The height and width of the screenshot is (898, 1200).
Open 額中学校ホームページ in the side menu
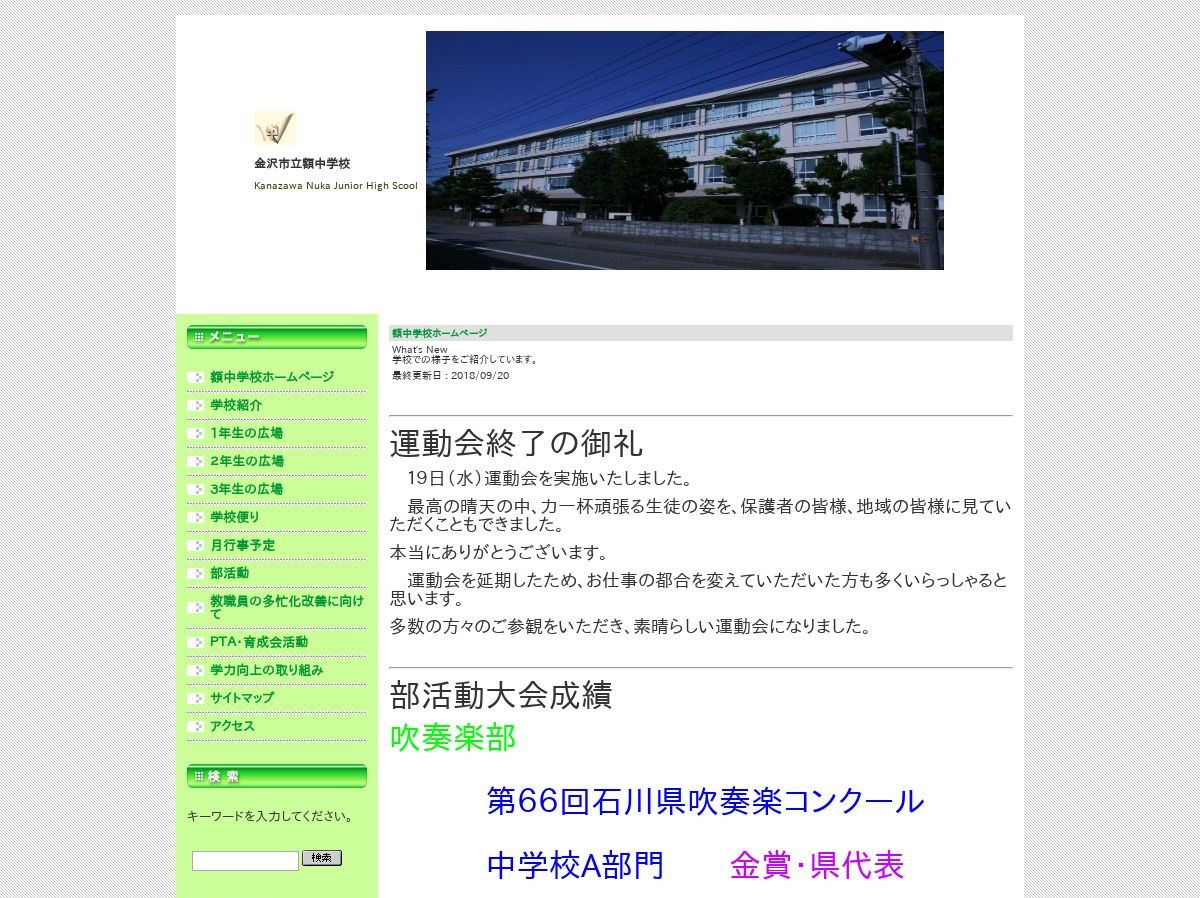(272, 377)
